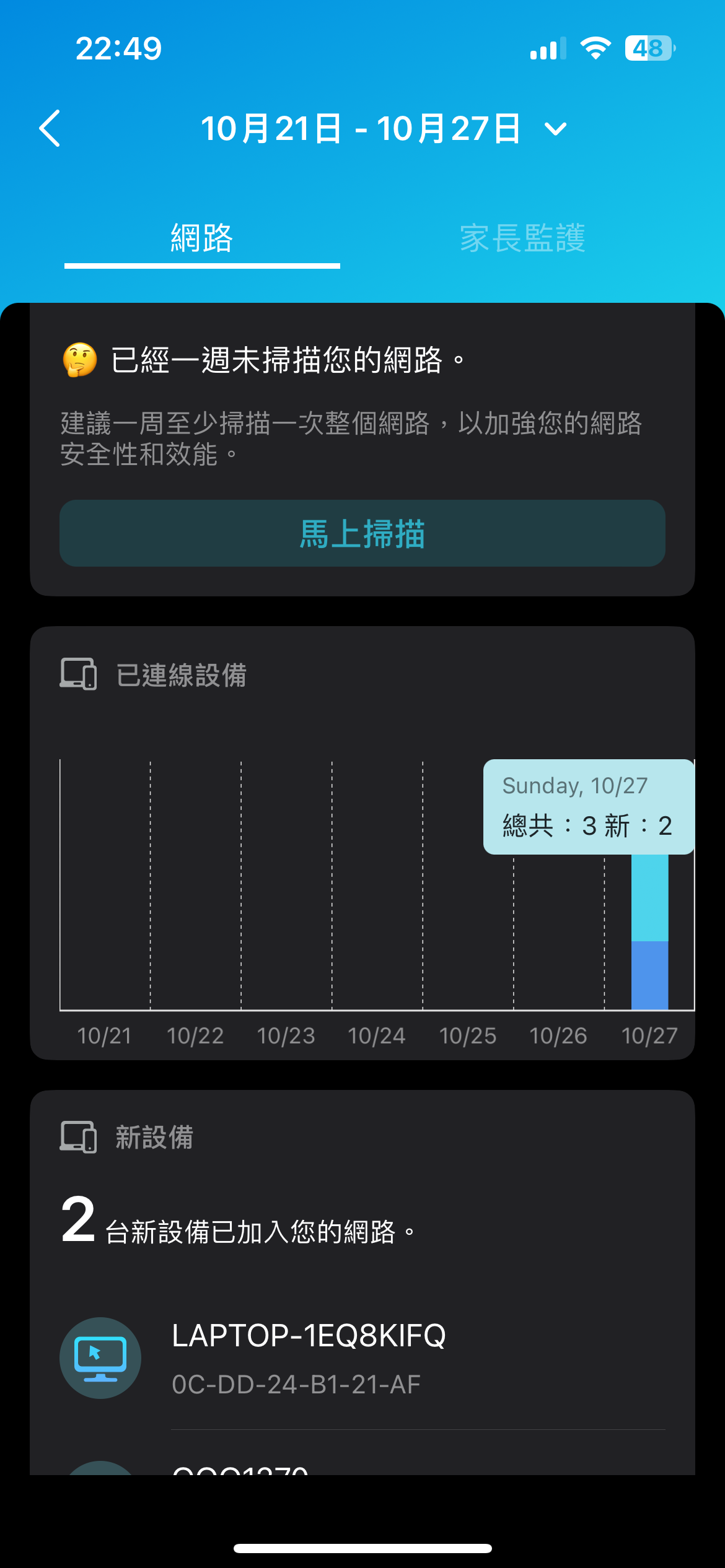The width and height of the screenshot is (725, 1568).
Task: Expand the 10月21日 - 10月27日 date range dropdown
Action: (384, 129)
